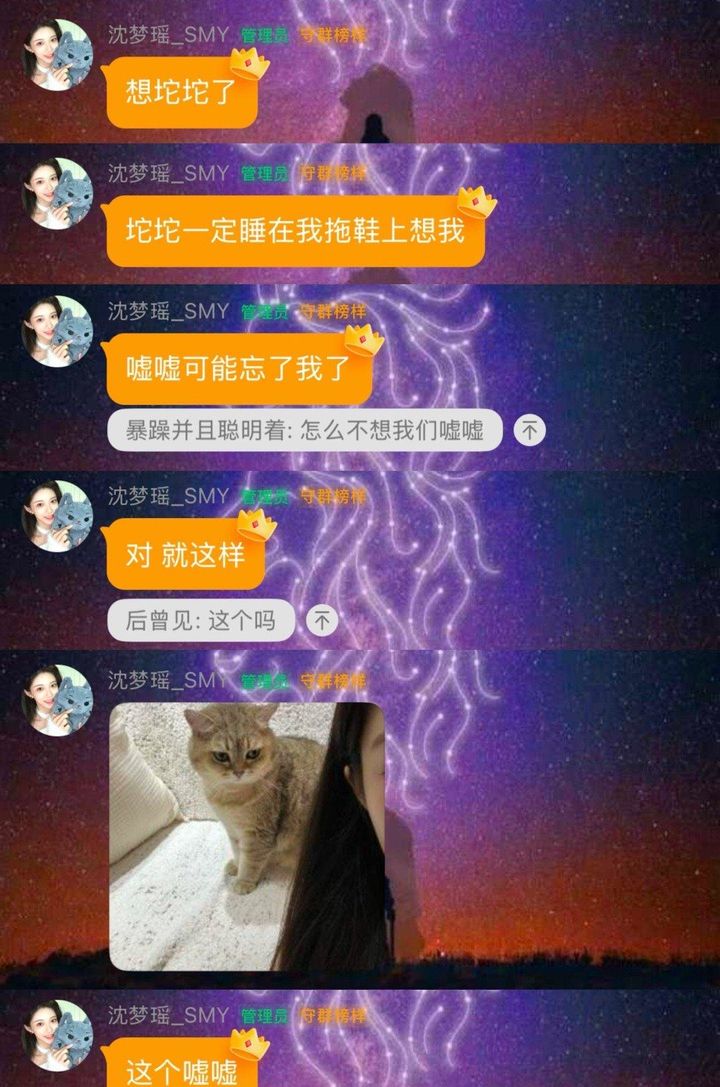Viewport: 720px width, 1087px height.
Task: Open the cat photo sent by 沈梦瑶_SMY
Action: tap(247, 836)
